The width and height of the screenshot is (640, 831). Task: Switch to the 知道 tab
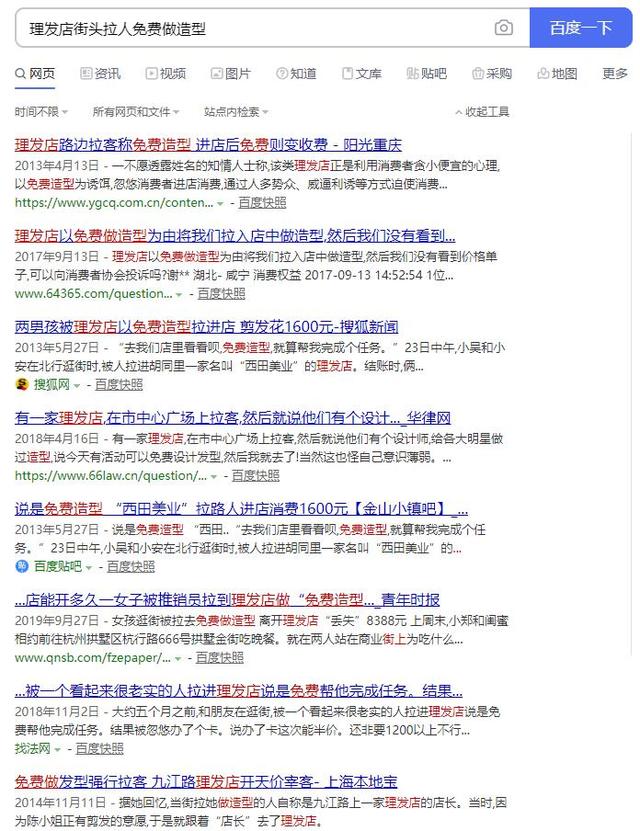[296, 74]
